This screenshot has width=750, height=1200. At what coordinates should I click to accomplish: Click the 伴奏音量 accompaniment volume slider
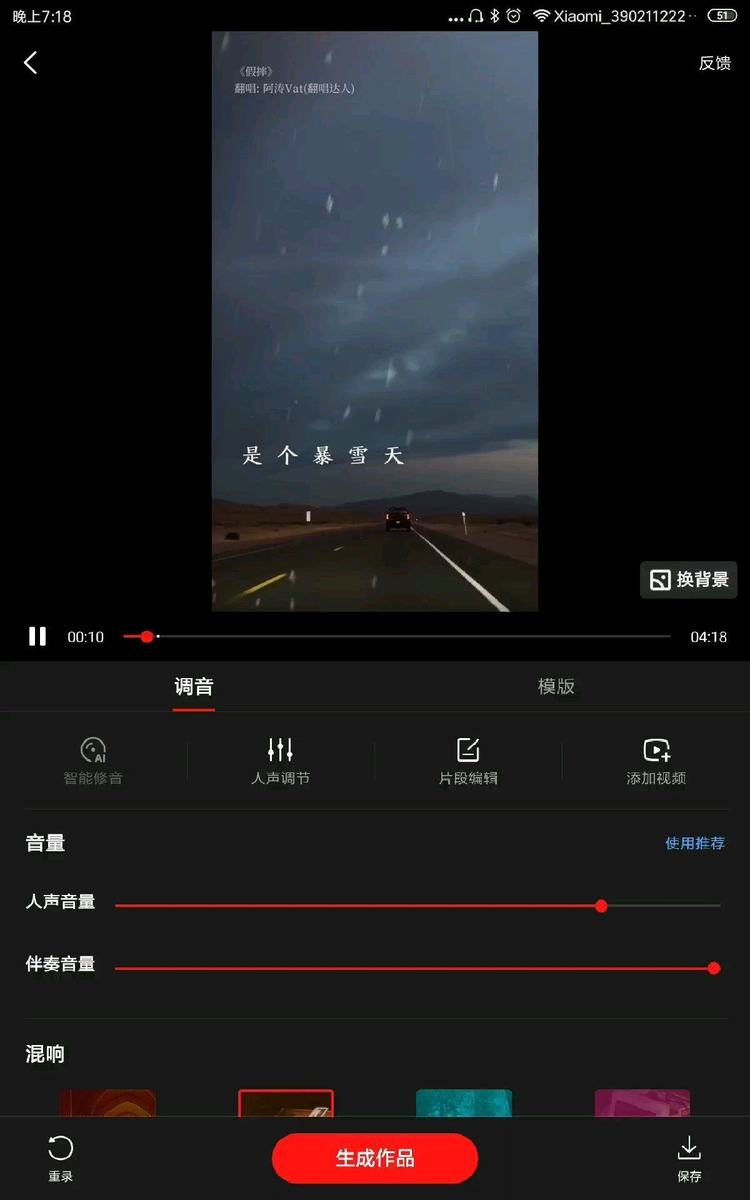(x=713, y=968)
